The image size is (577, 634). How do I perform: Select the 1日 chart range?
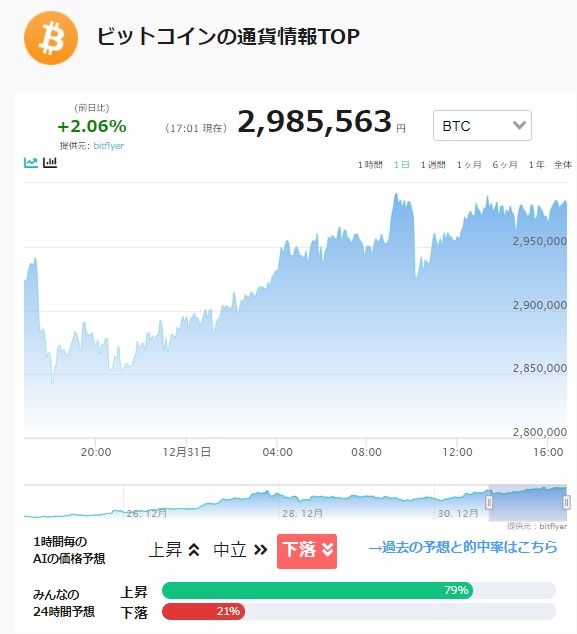click(x=402, y=165)
